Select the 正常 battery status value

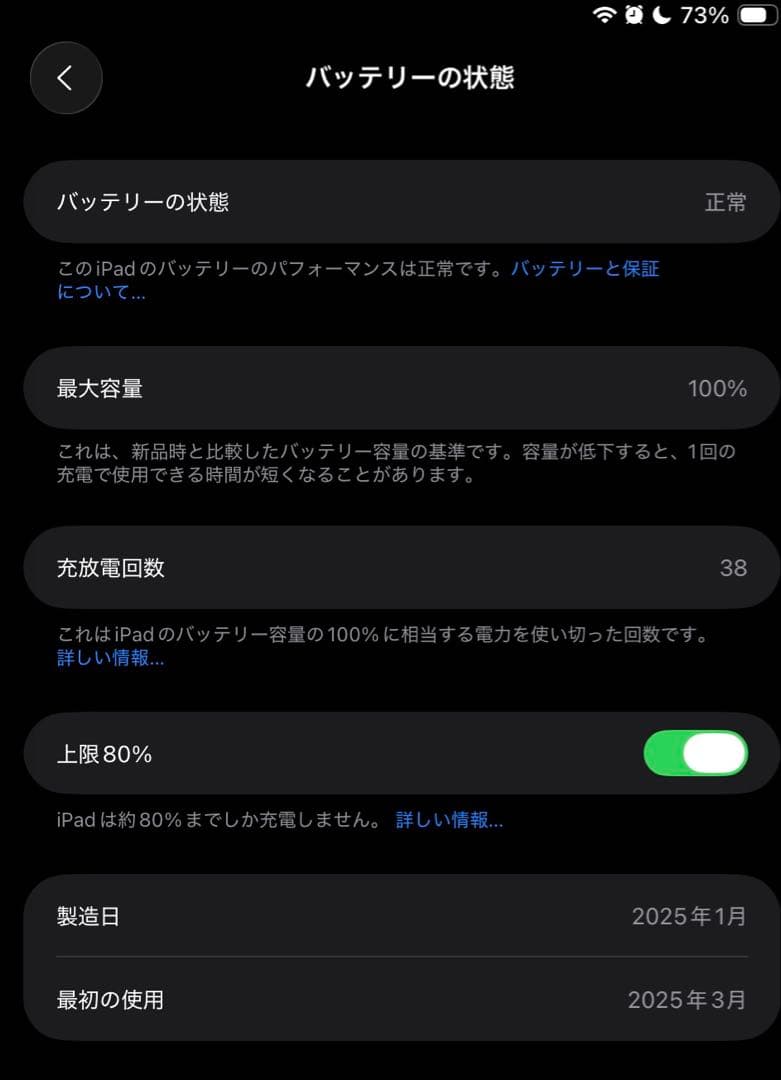pyautogui.click(x=728, y=201)
